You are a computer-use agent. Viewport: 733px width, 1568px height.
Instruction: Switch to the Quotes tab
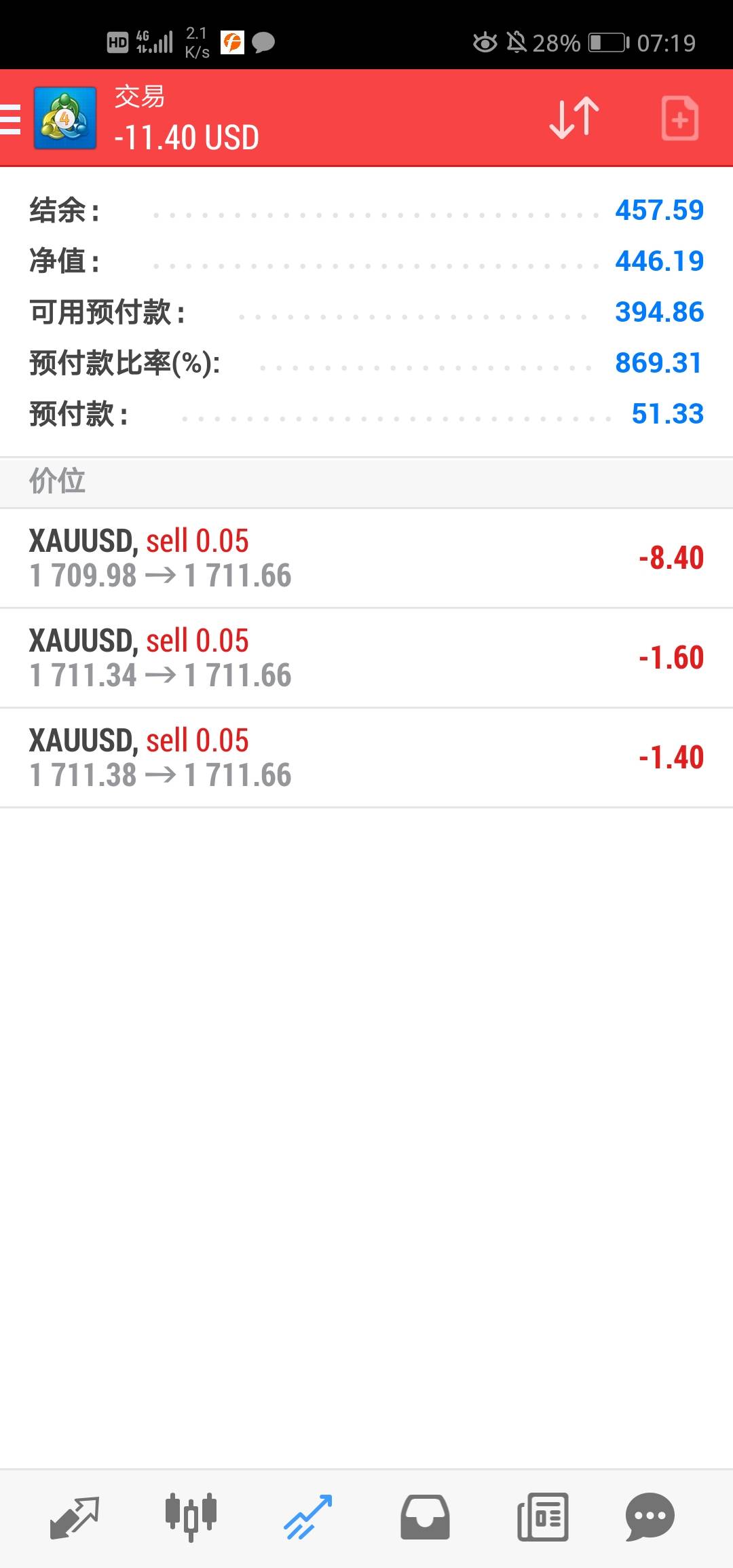click(75, 1517)
